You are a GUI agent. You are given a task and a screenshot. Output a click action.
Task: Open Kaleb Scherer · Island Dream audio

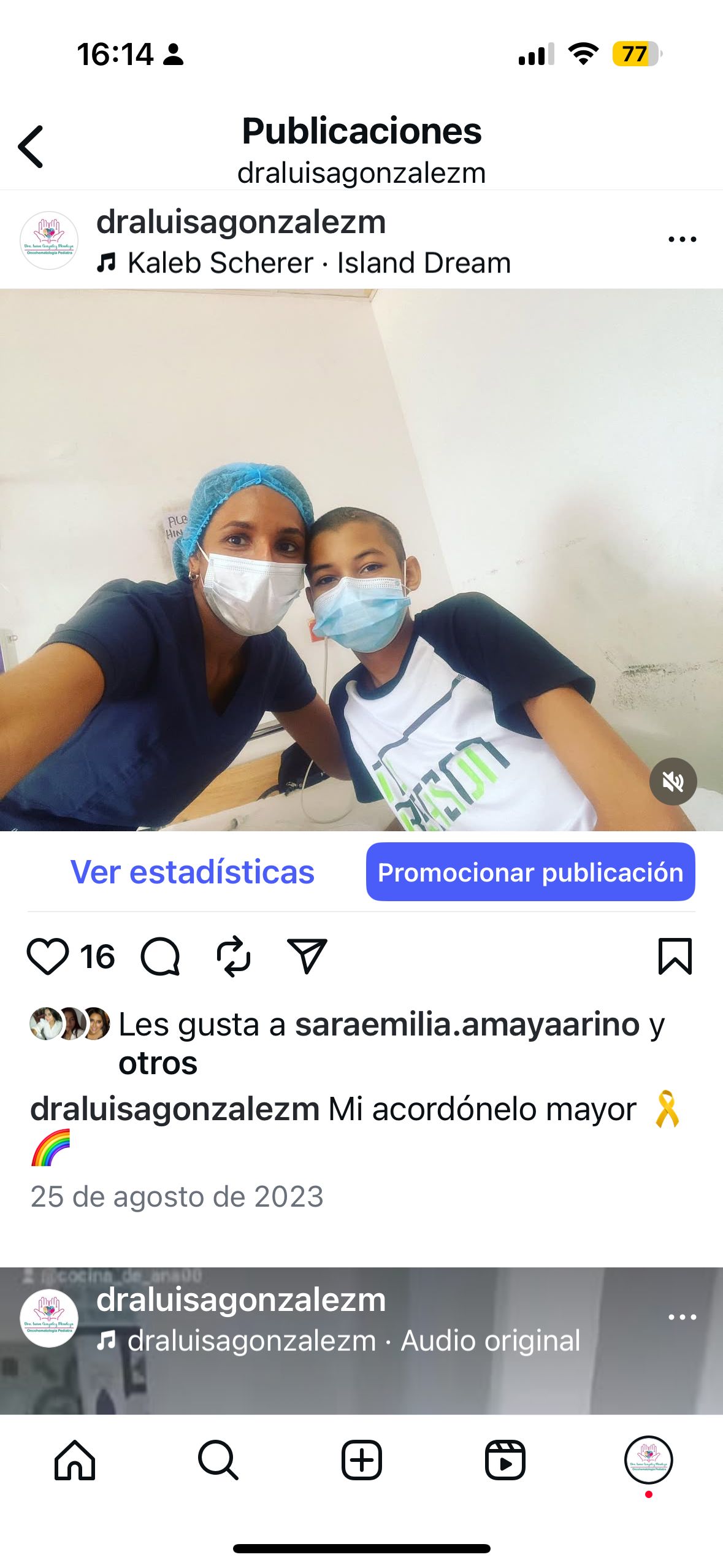pyautogui.click(x=319, y=263)
